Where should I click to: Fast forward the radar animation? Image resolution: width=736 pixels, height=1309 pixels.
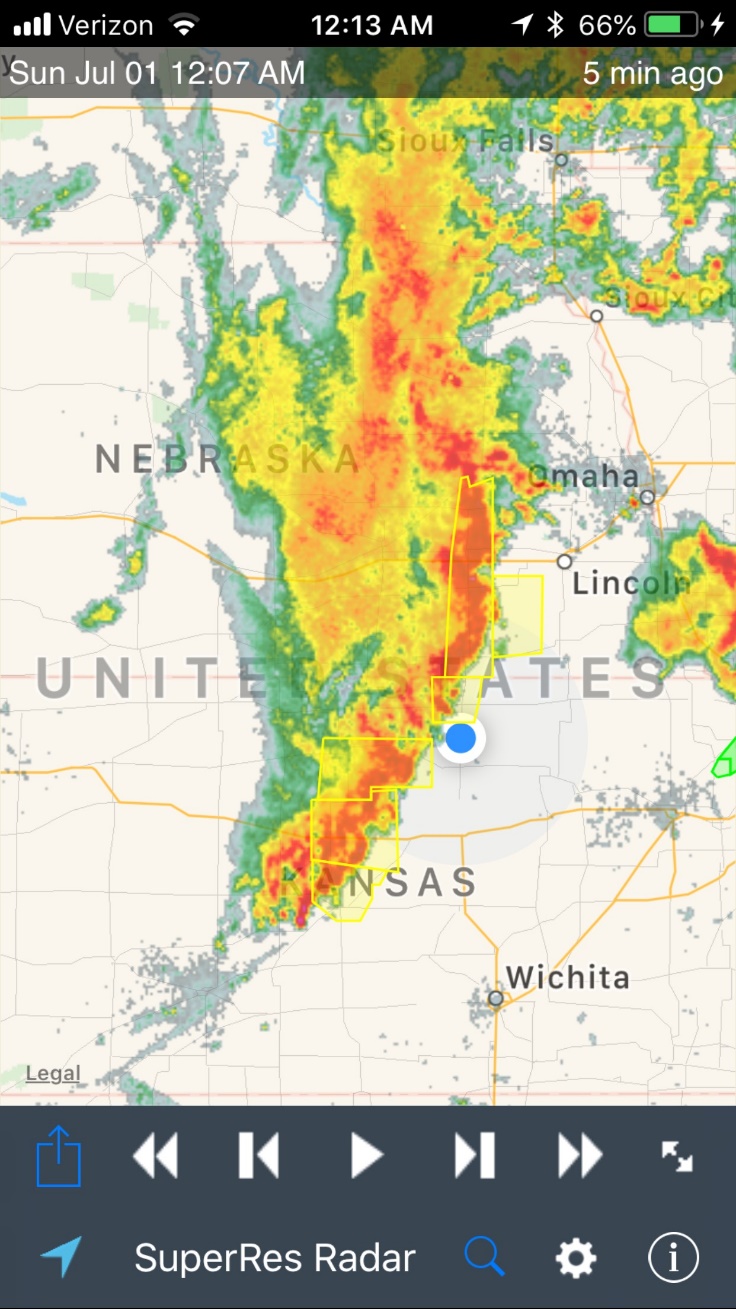580,1156
